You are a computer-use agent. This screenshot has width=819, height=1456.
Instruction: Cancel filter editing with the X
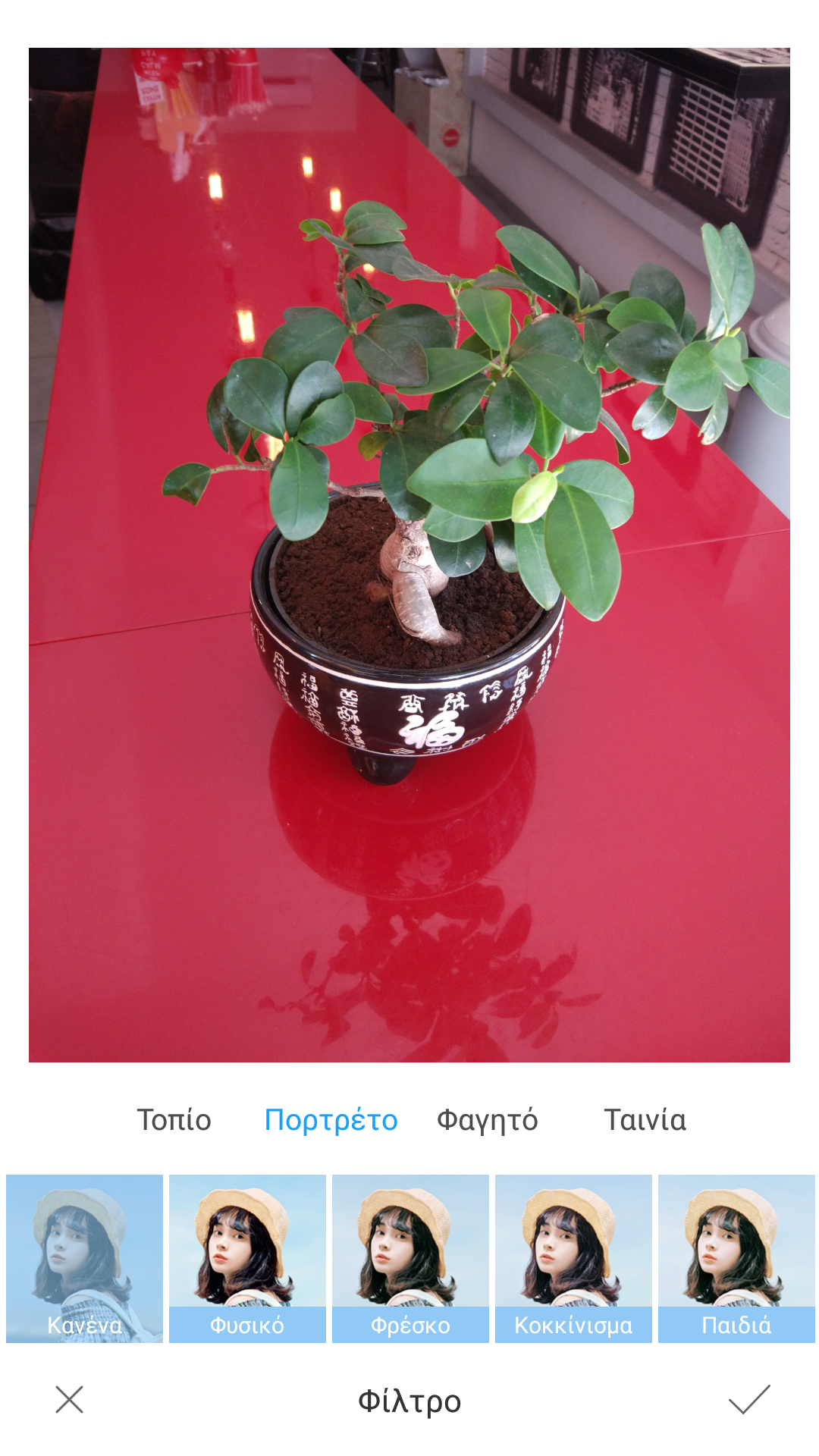coord(69,1400)
